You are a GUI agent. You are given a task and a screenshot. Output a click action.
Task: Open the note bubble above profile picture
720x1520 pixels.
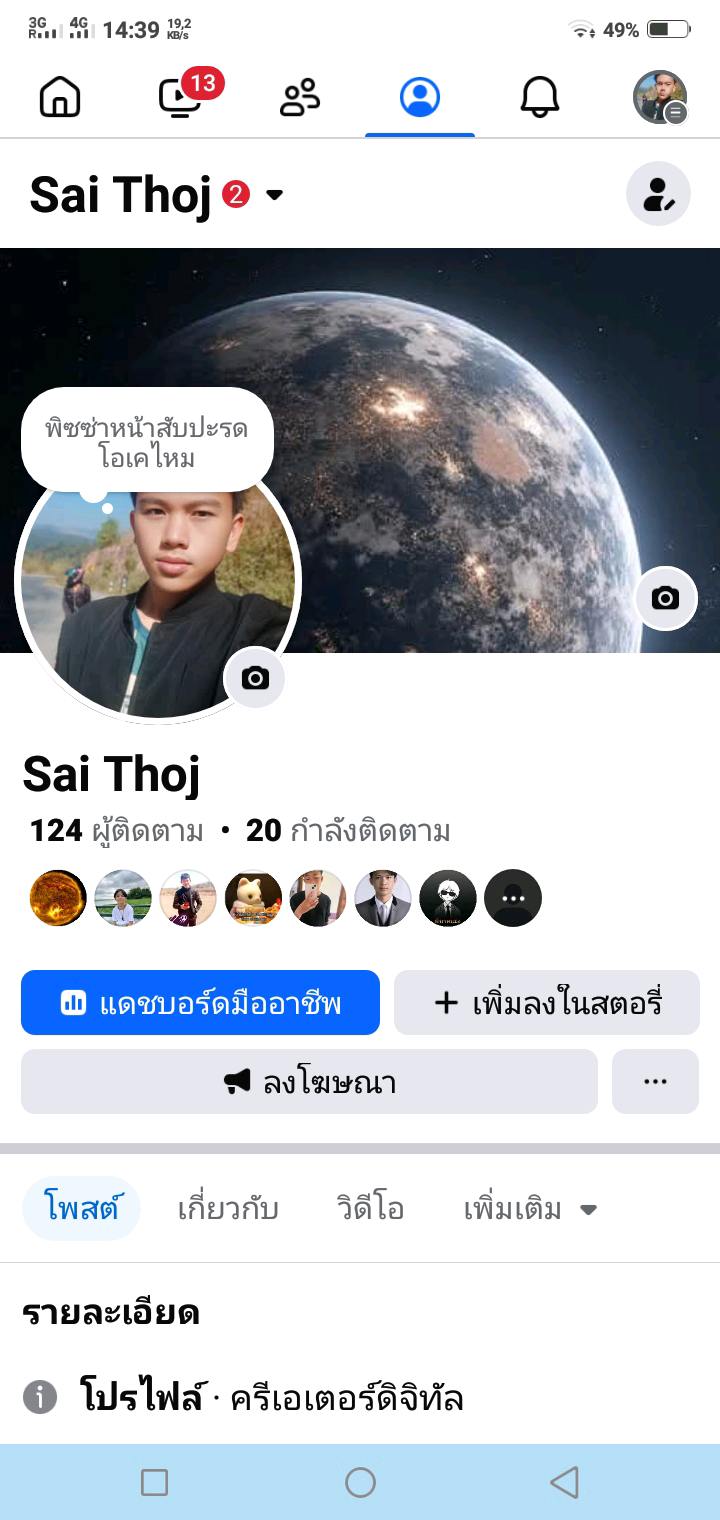point(147,442)
